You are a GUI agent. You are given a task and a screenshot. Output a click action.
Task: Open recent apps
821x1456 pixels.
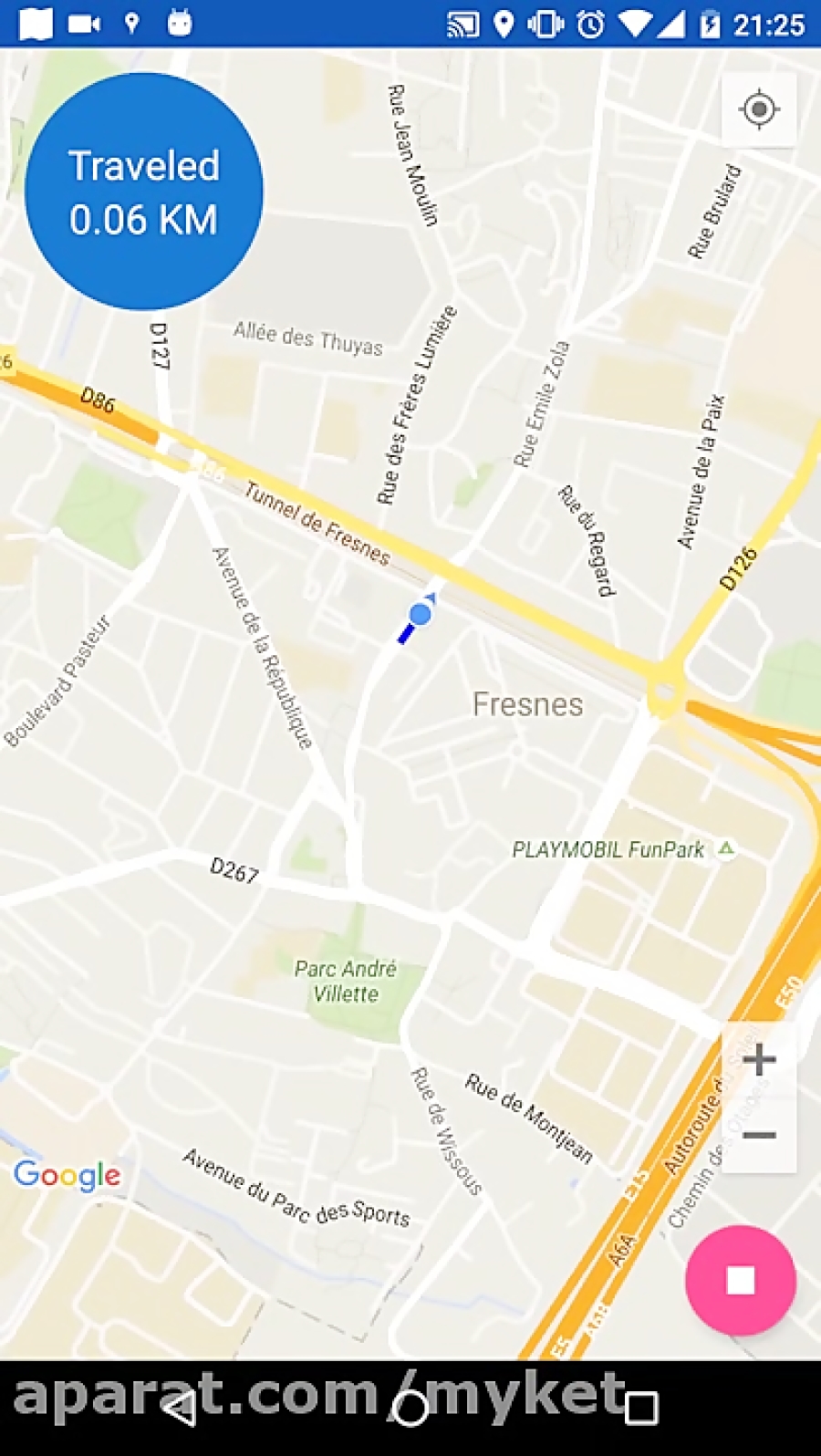(x=641, y=1408)
